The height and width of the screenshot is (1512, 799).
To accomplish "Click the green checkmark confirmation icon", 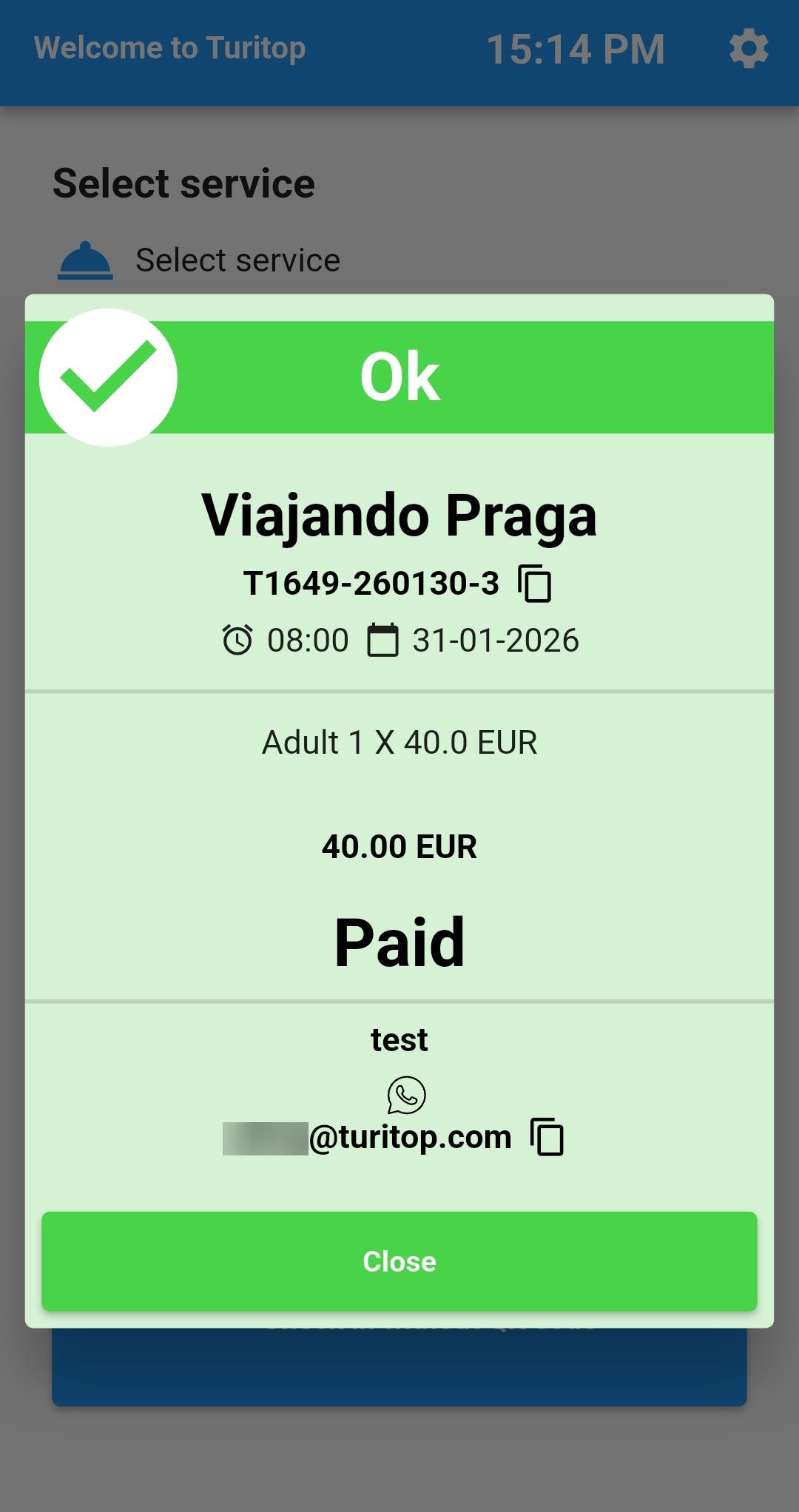I will tap(108, 379).
